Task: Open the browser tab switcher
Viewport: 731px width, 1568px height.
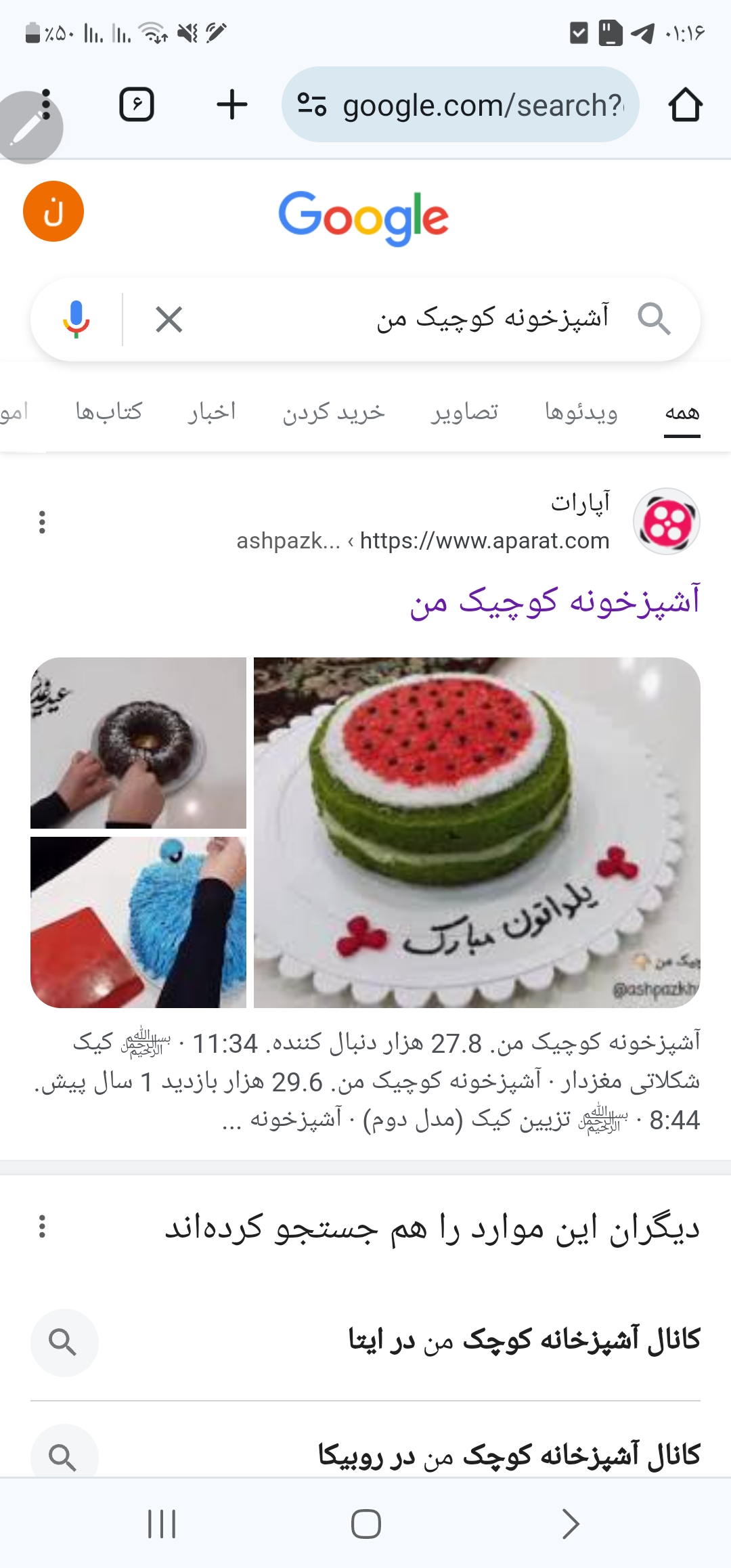Action: (x=137, y=105)
